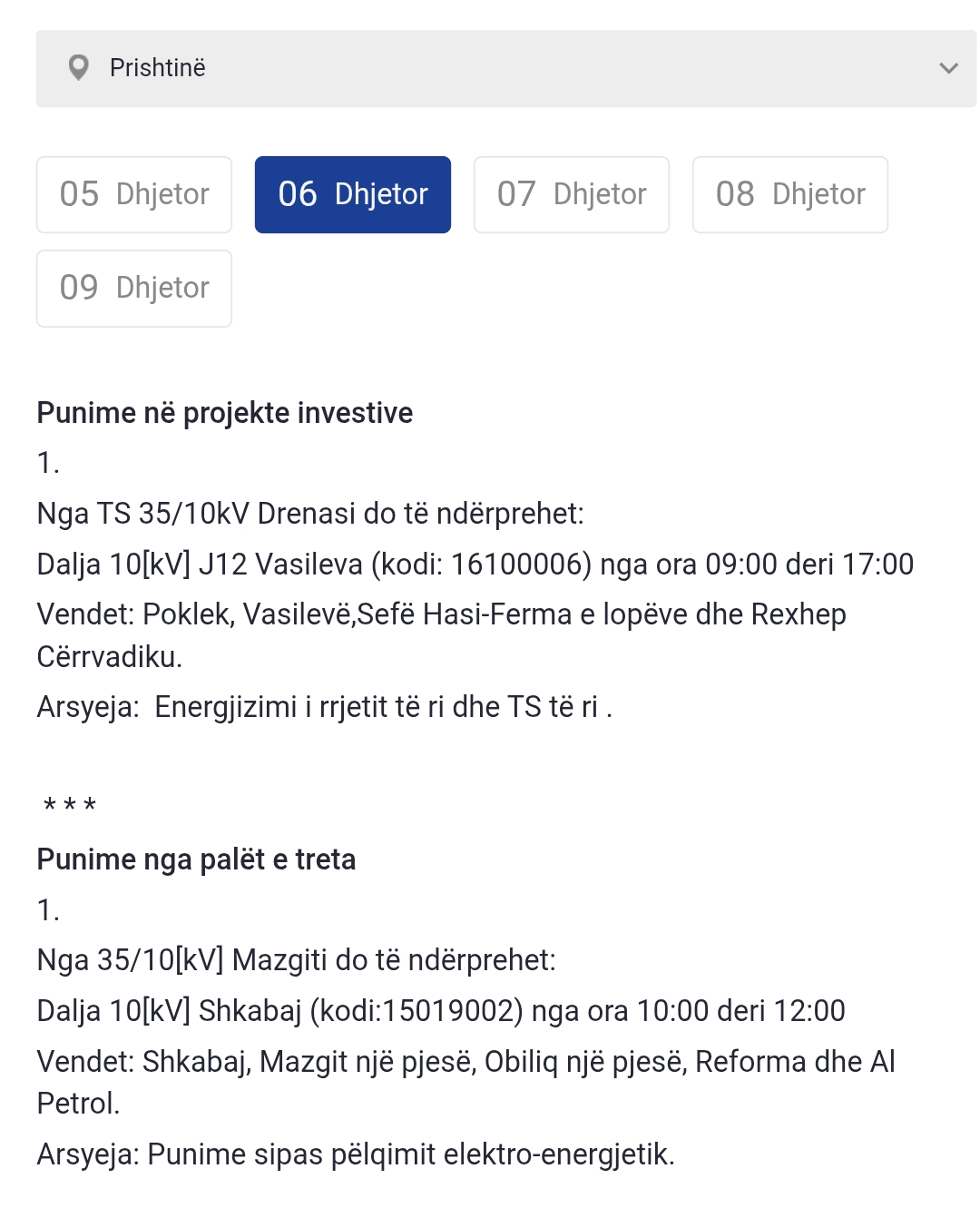Select the 05 Dhjetor date
The image size is (980, 1208).
134,194
